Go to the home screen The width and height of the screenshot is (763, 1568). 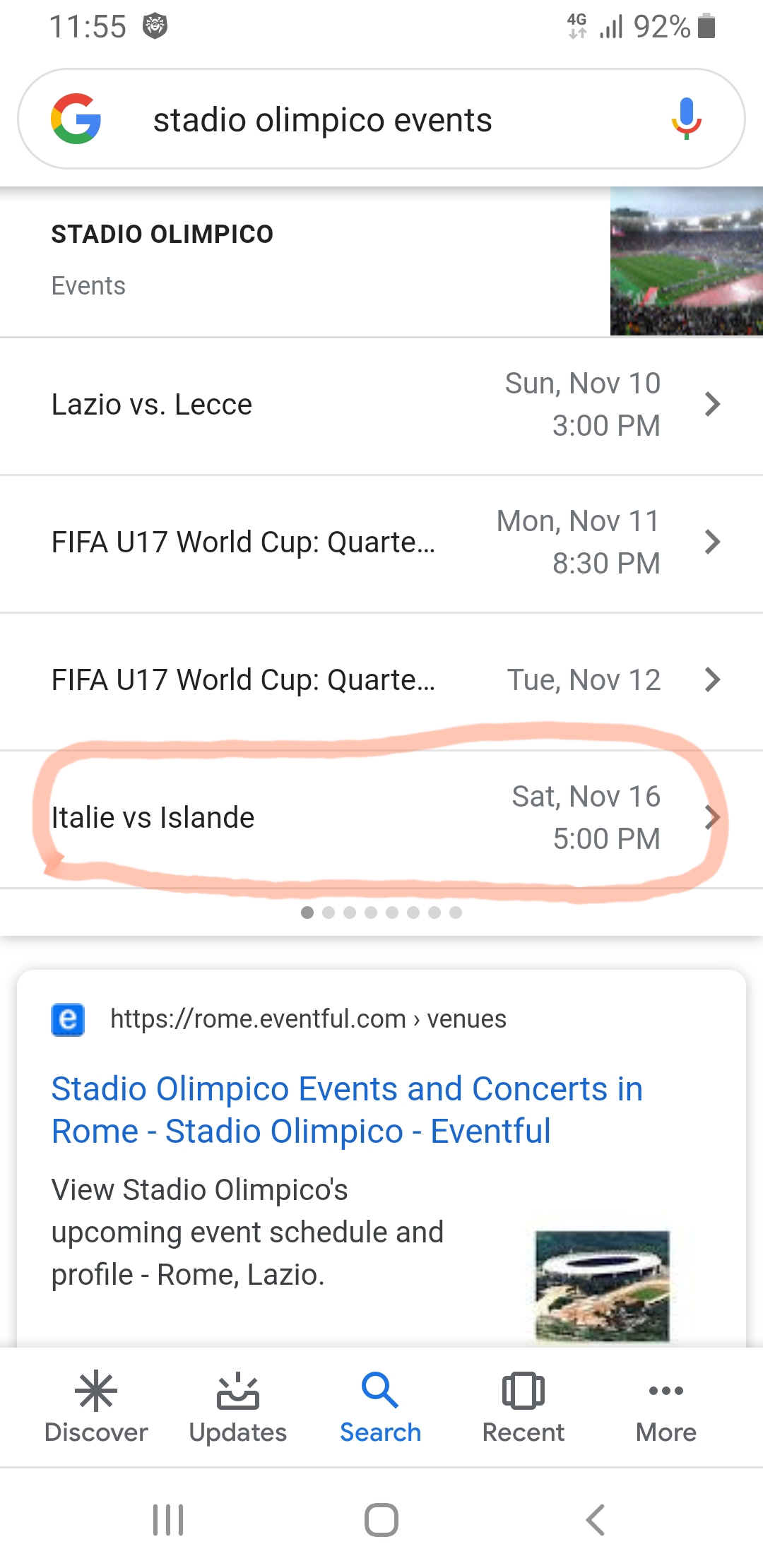point(381,1519)
